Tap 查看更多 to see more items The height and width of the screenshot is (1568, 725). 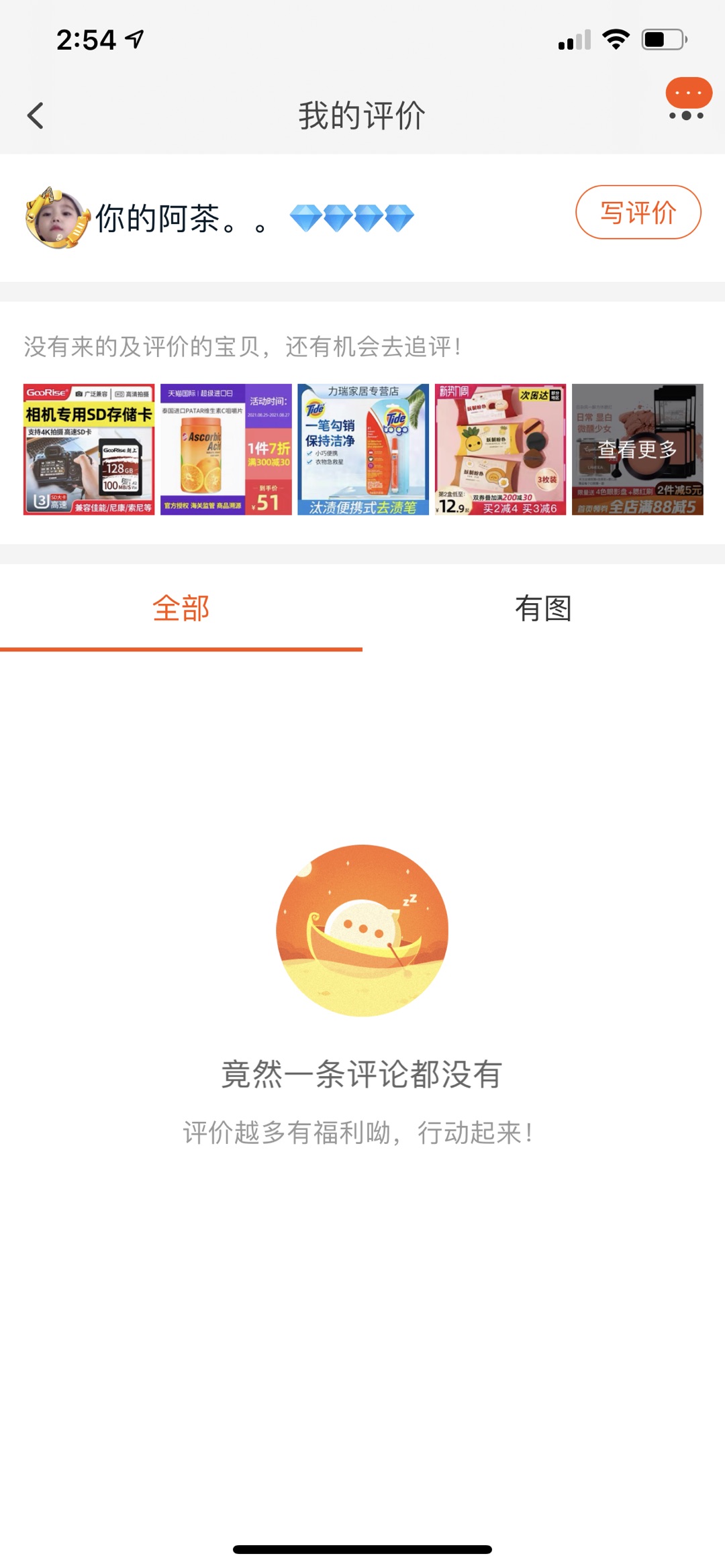(638, 450)
